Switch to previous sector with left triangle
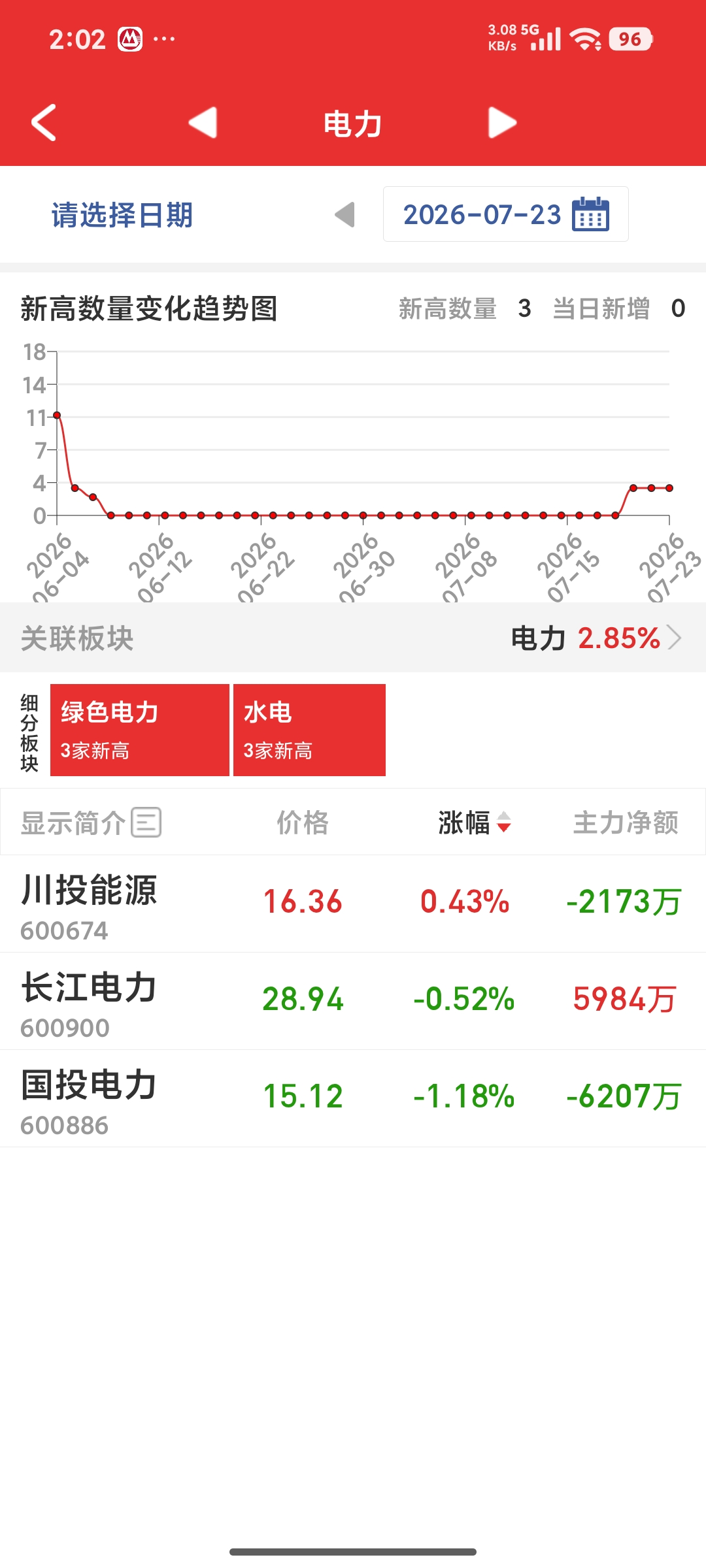Image resolution: width=706 pixels, height=1568 pixels. click(x=203, y=123)
